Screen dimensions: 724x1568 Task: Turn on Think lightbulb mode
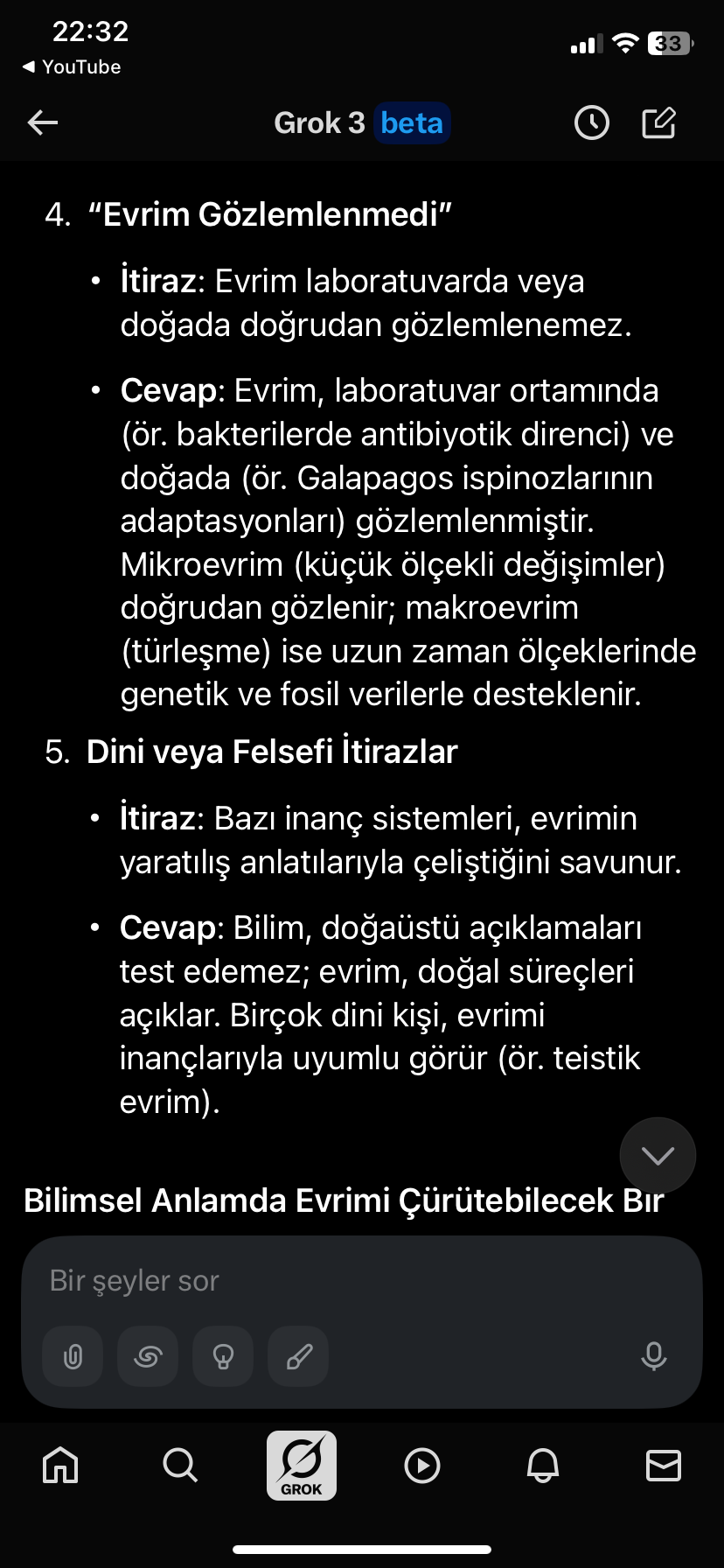tap(223, 1356)
